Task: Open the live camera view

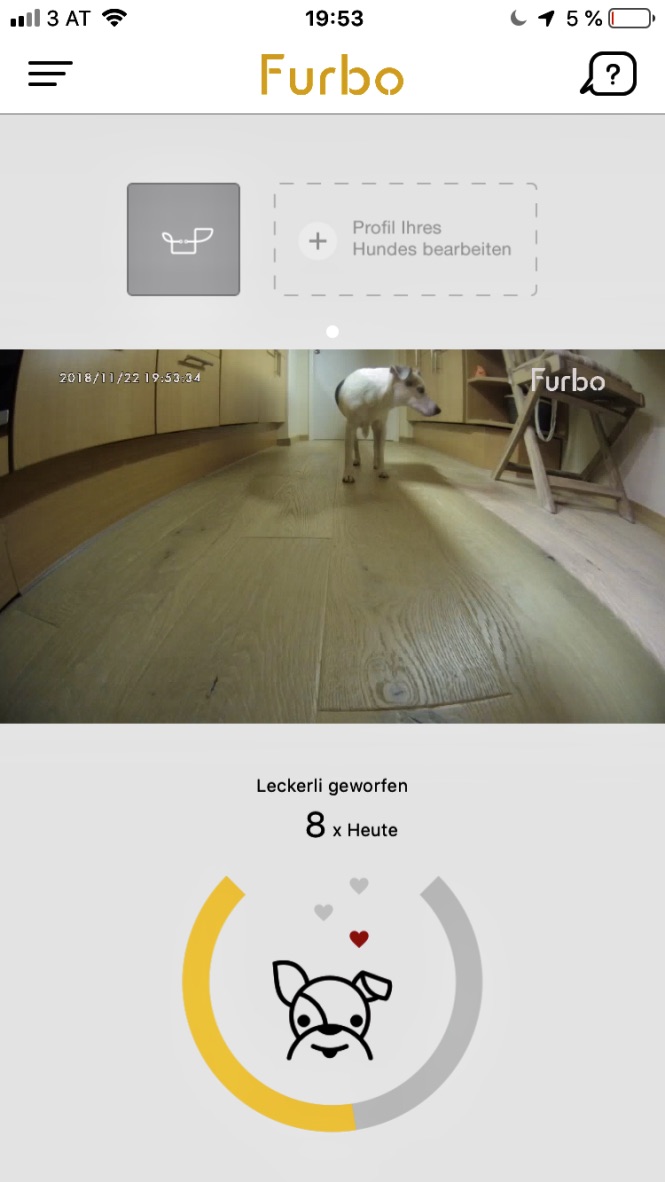Action: point(332,536)
